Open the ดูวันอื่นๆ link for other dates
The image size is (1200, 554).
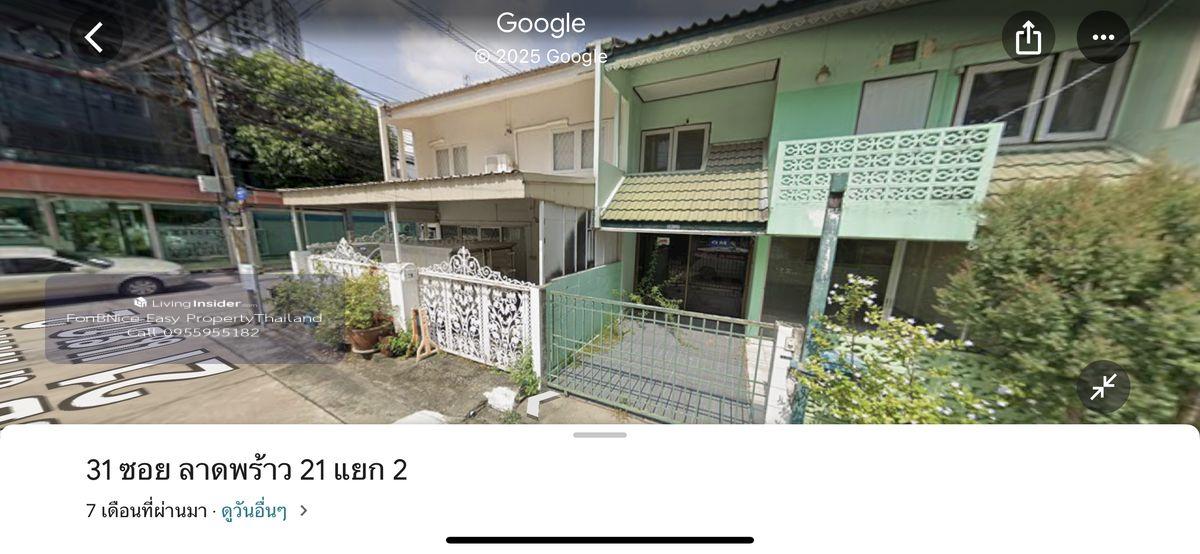(x=255, y=511)
